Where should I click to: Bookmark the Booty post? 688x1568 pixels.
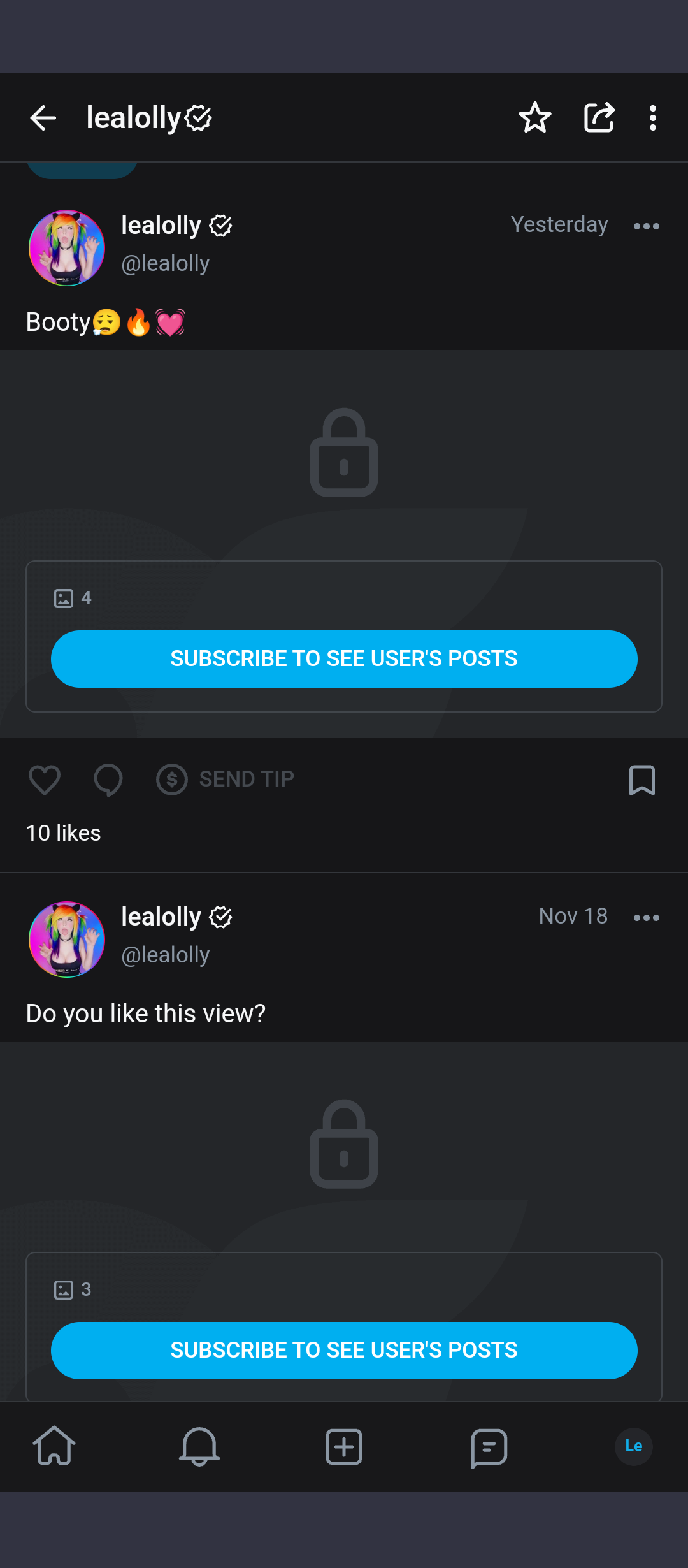(641, 780)
